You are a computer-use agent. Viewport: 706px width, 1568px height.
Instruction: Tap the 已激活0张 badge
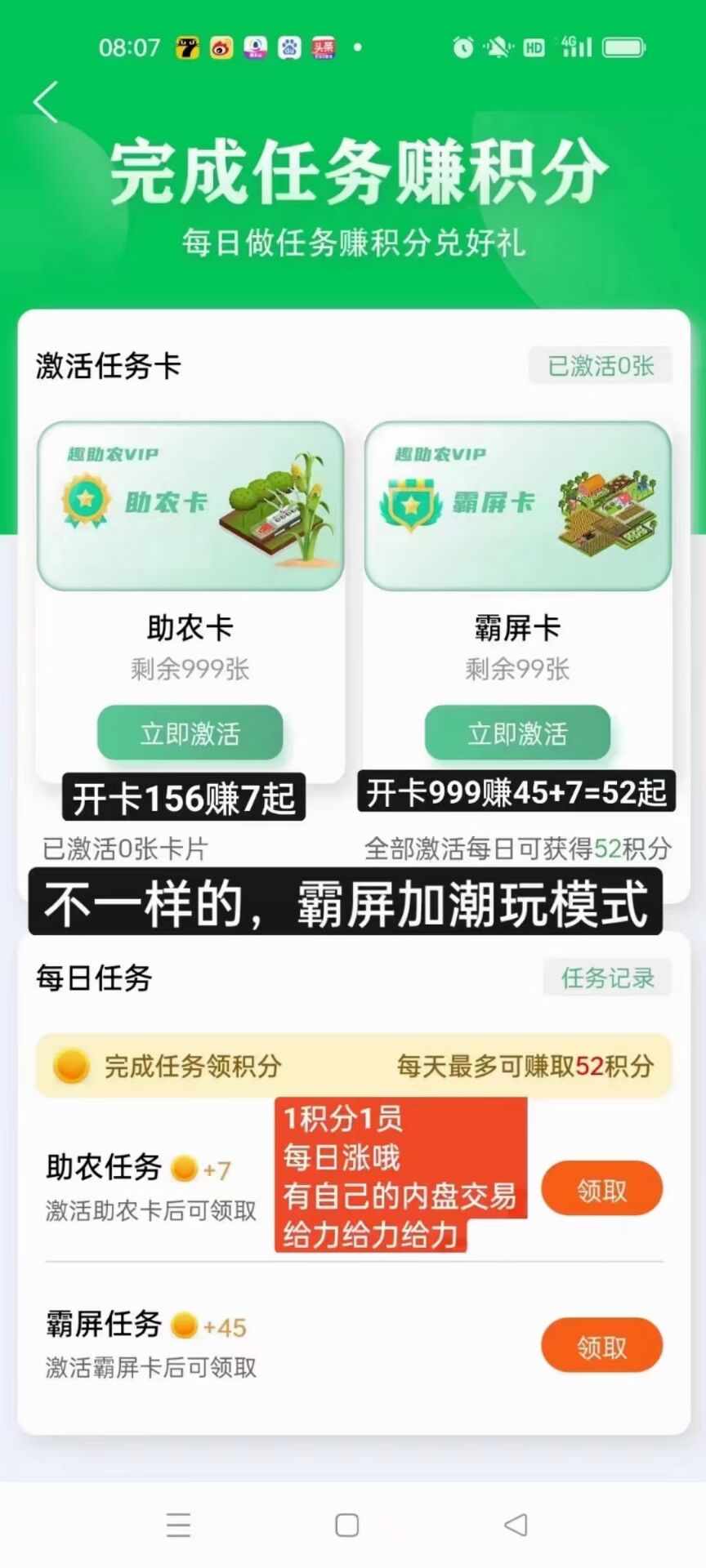point(600,366)
